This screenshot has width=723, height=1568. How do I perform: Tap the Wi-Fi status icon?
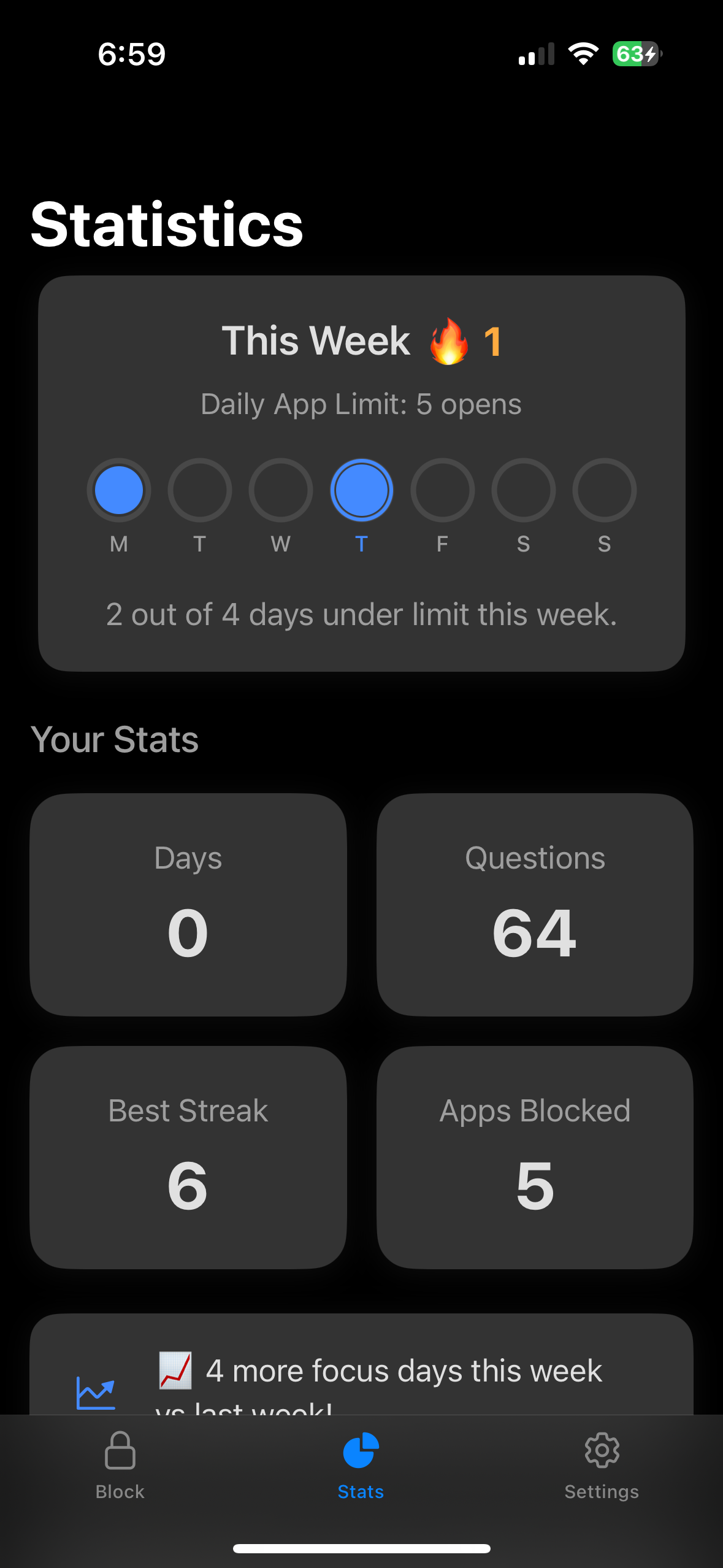(x=583, y=54)
